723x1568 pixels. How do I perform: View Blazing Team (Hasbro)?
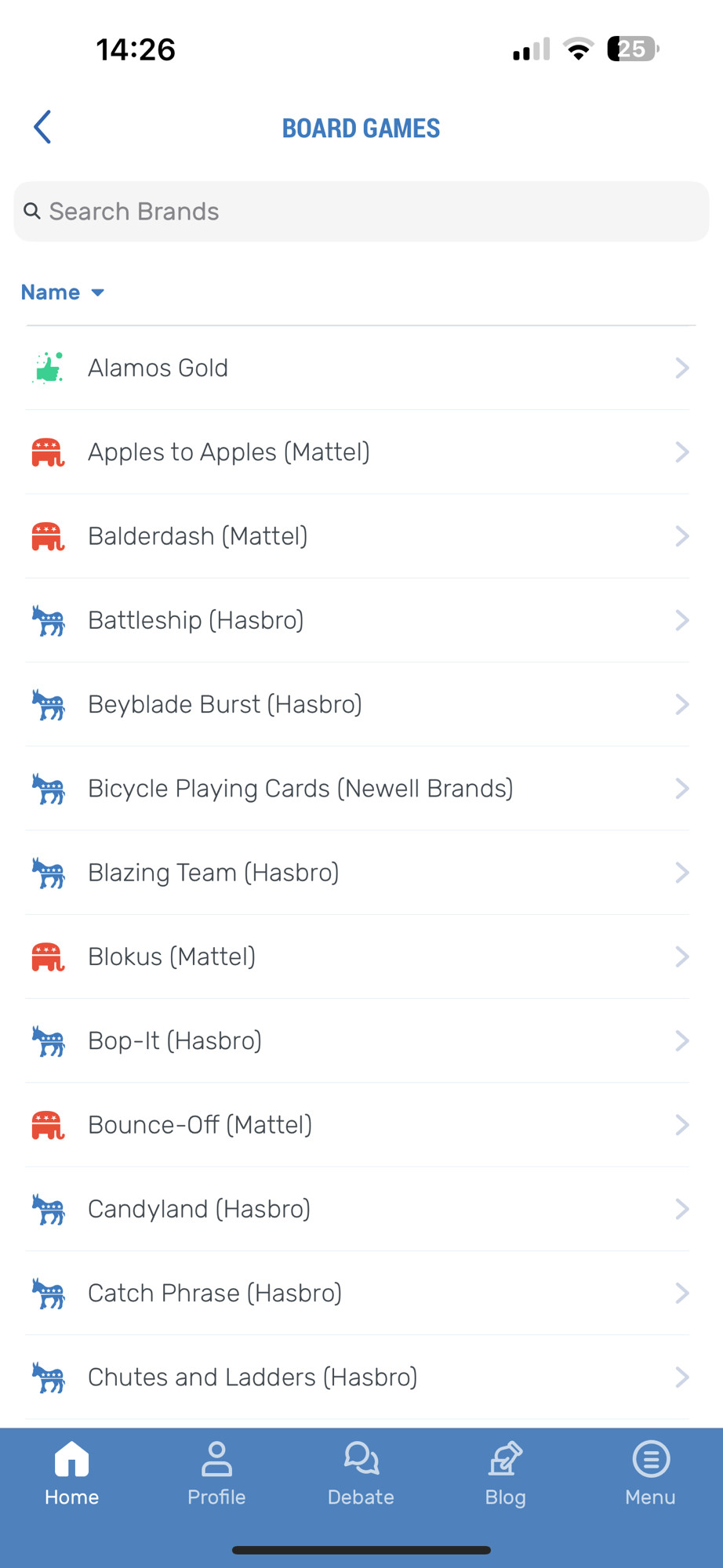[358, 873]
